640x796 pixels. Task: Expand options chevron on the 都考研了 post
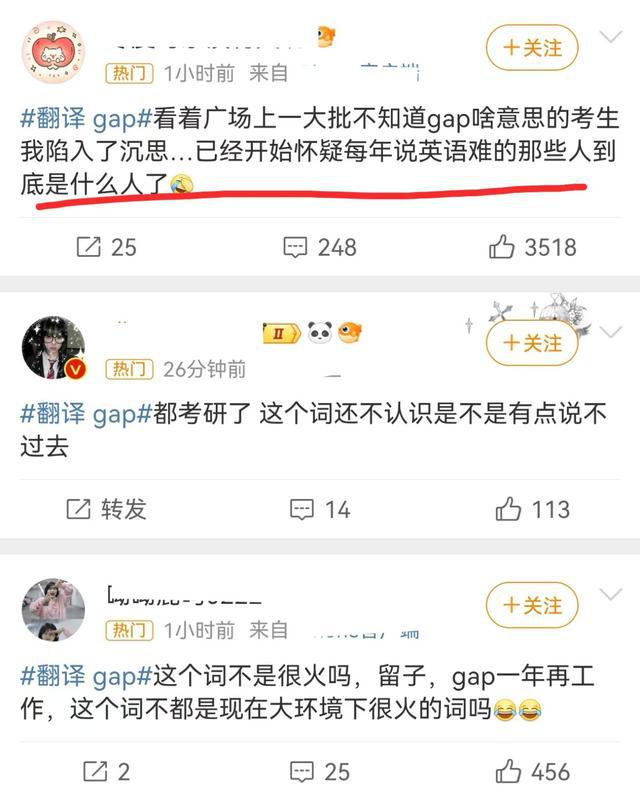click(610, 332)
